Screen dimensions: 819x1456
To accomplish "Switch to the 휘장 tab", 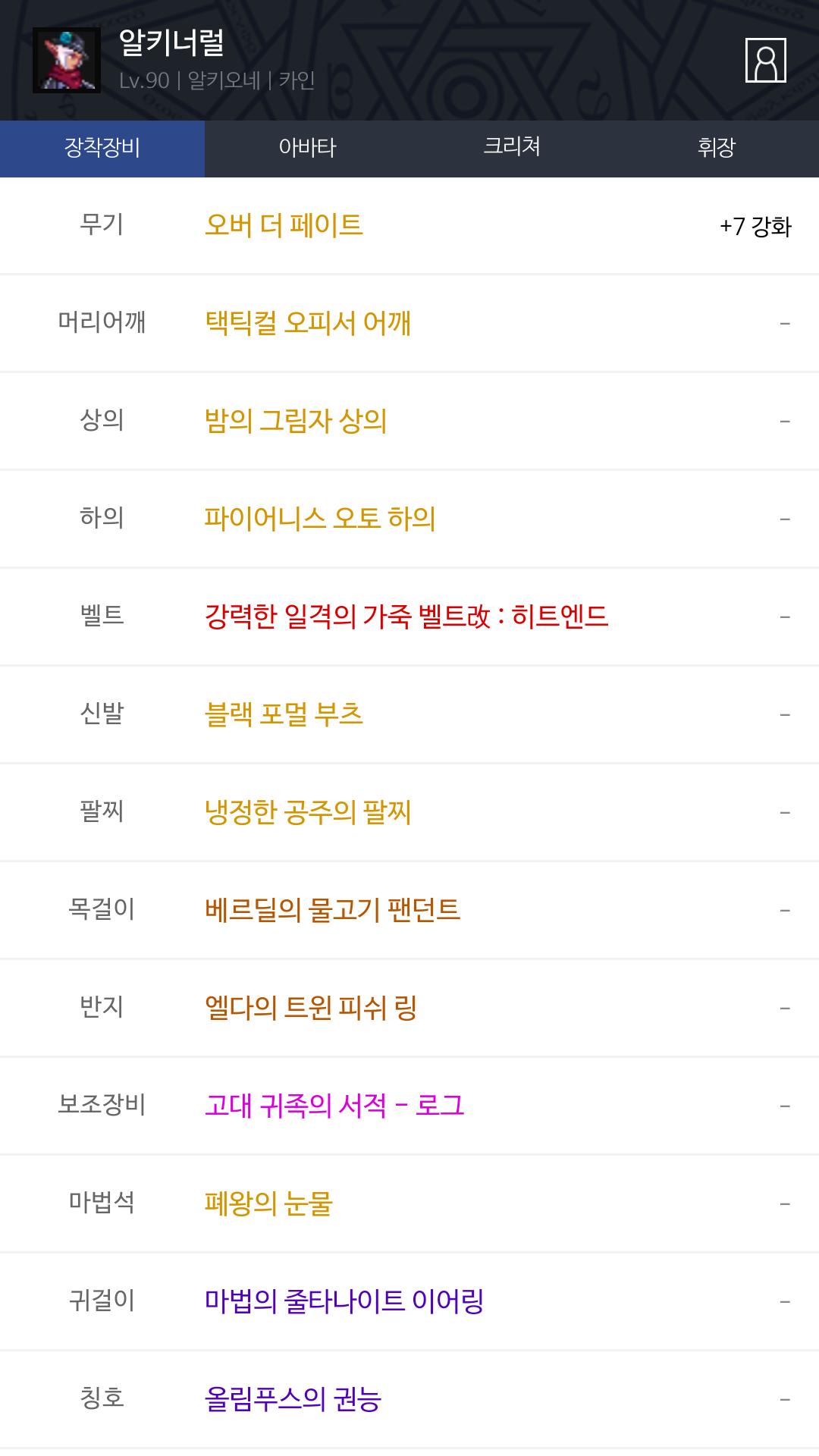I will tap(717, 149).
